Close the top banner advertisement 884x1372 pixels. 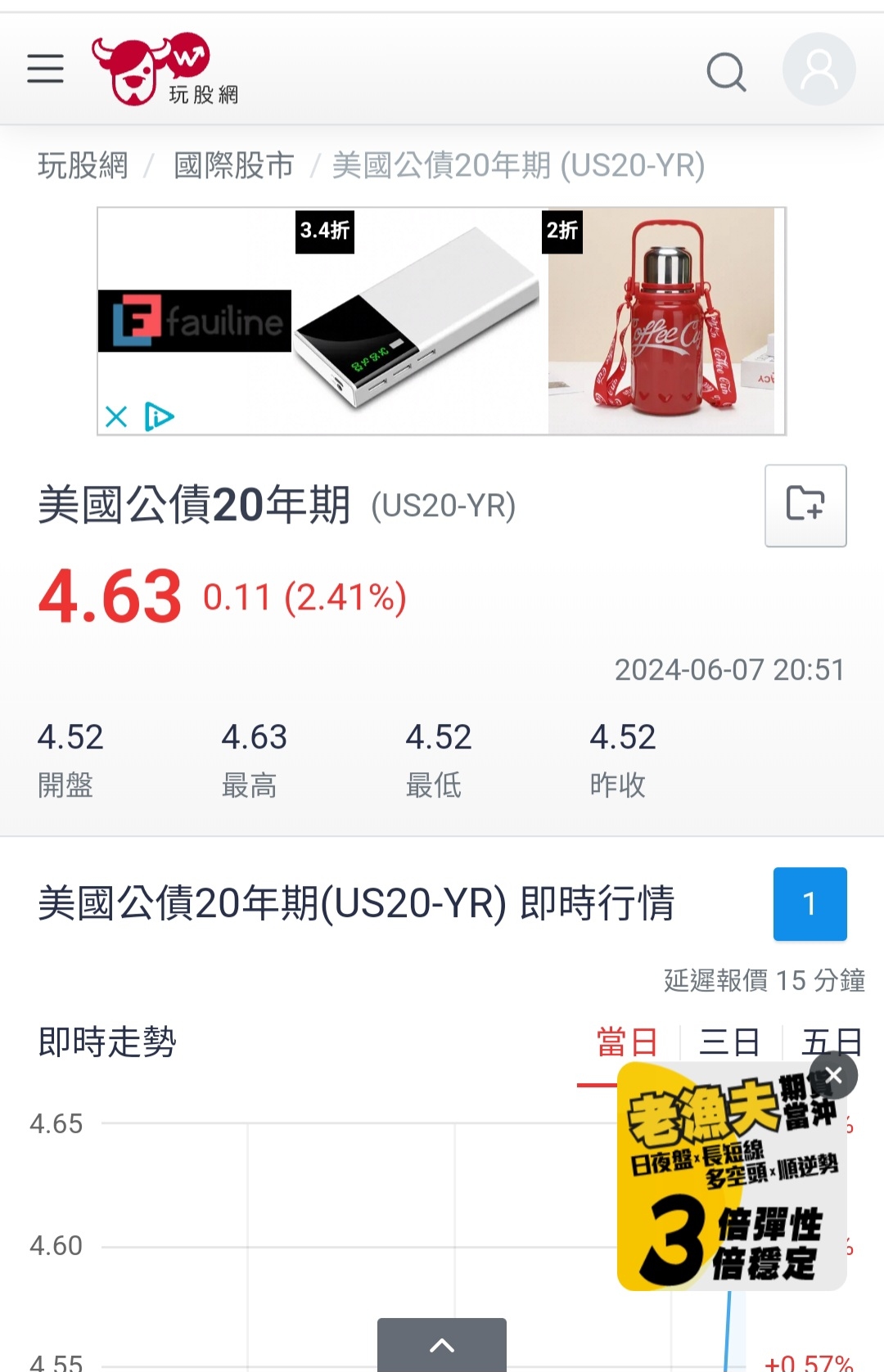116,417
